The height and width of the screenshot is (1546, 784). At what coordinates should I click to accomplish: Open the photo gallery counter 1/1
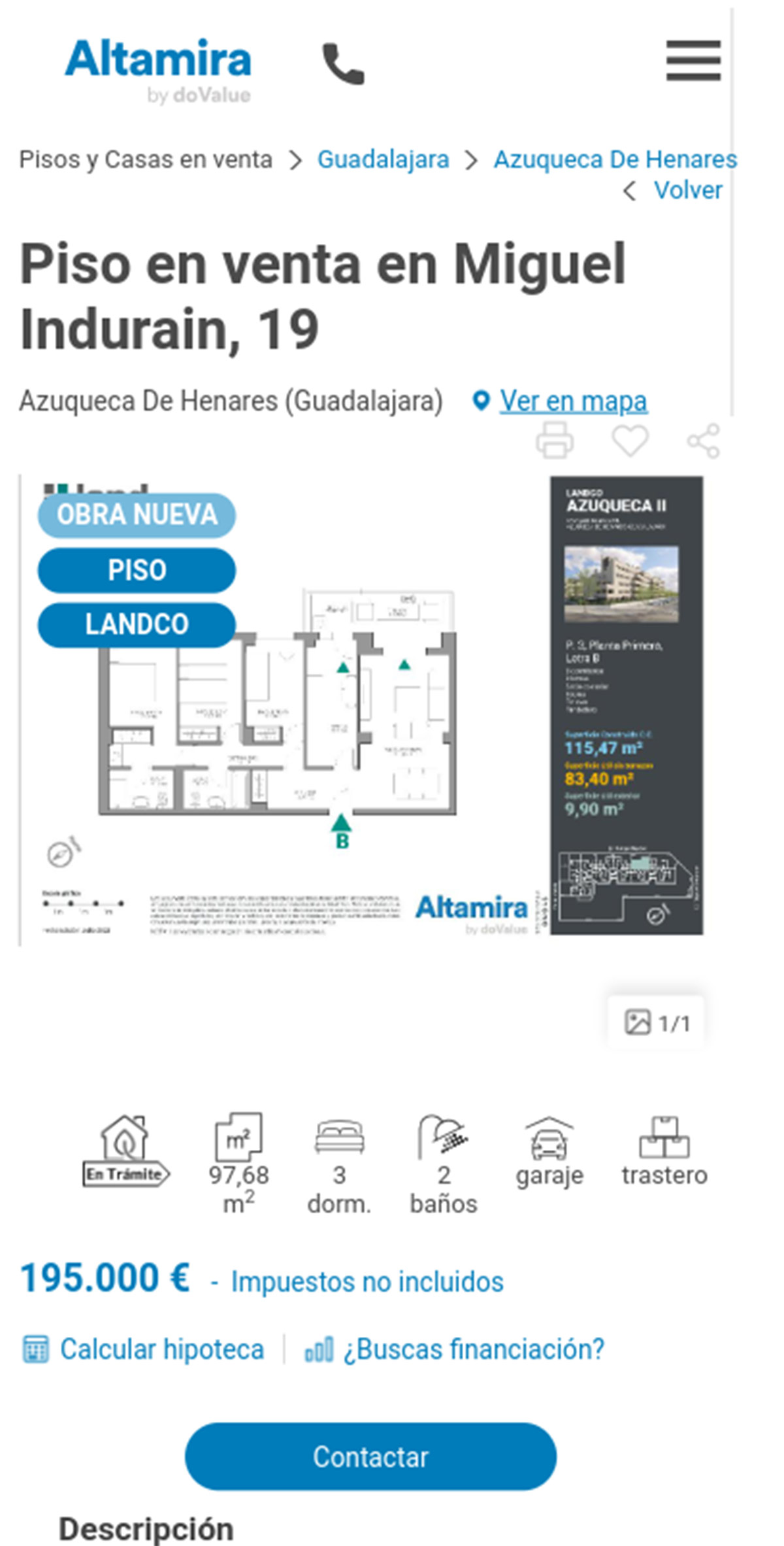click(x=657, y=1022)
